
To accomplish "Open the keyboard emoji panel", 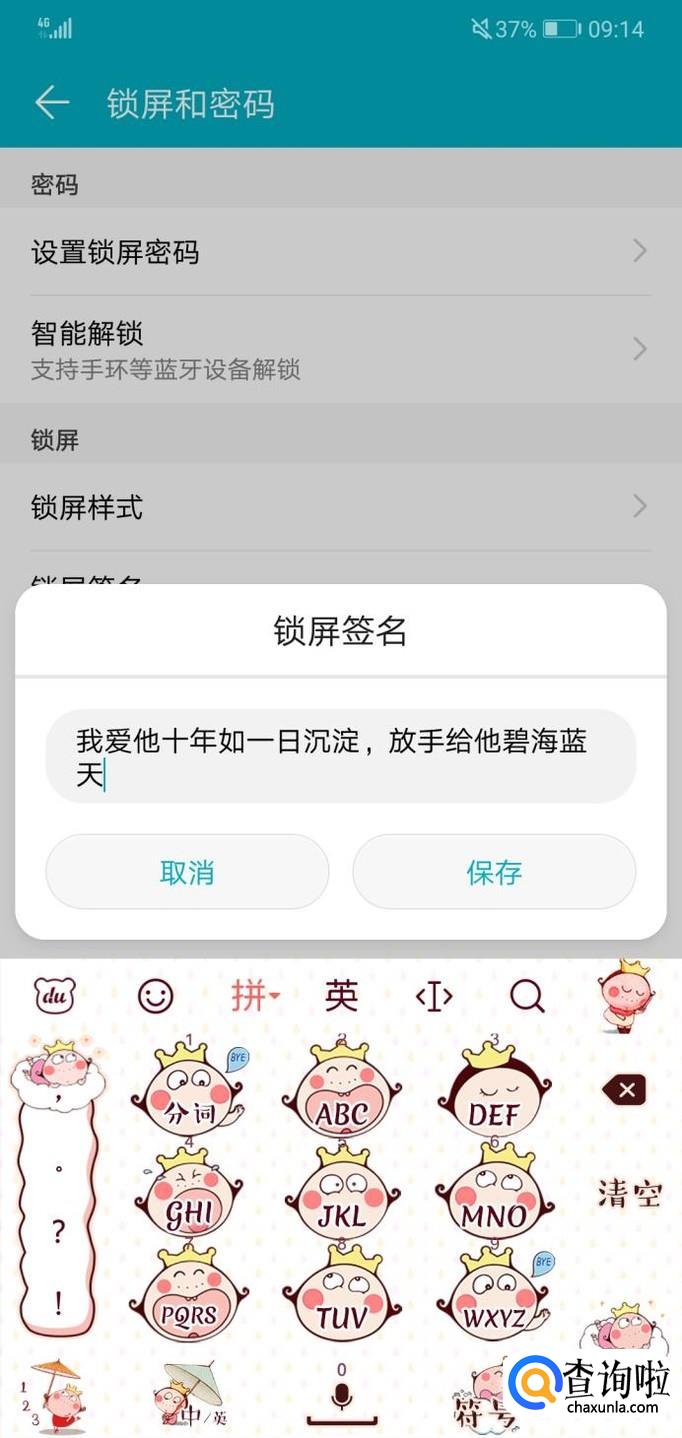I will pyautogui.click(x=155, y=996).
